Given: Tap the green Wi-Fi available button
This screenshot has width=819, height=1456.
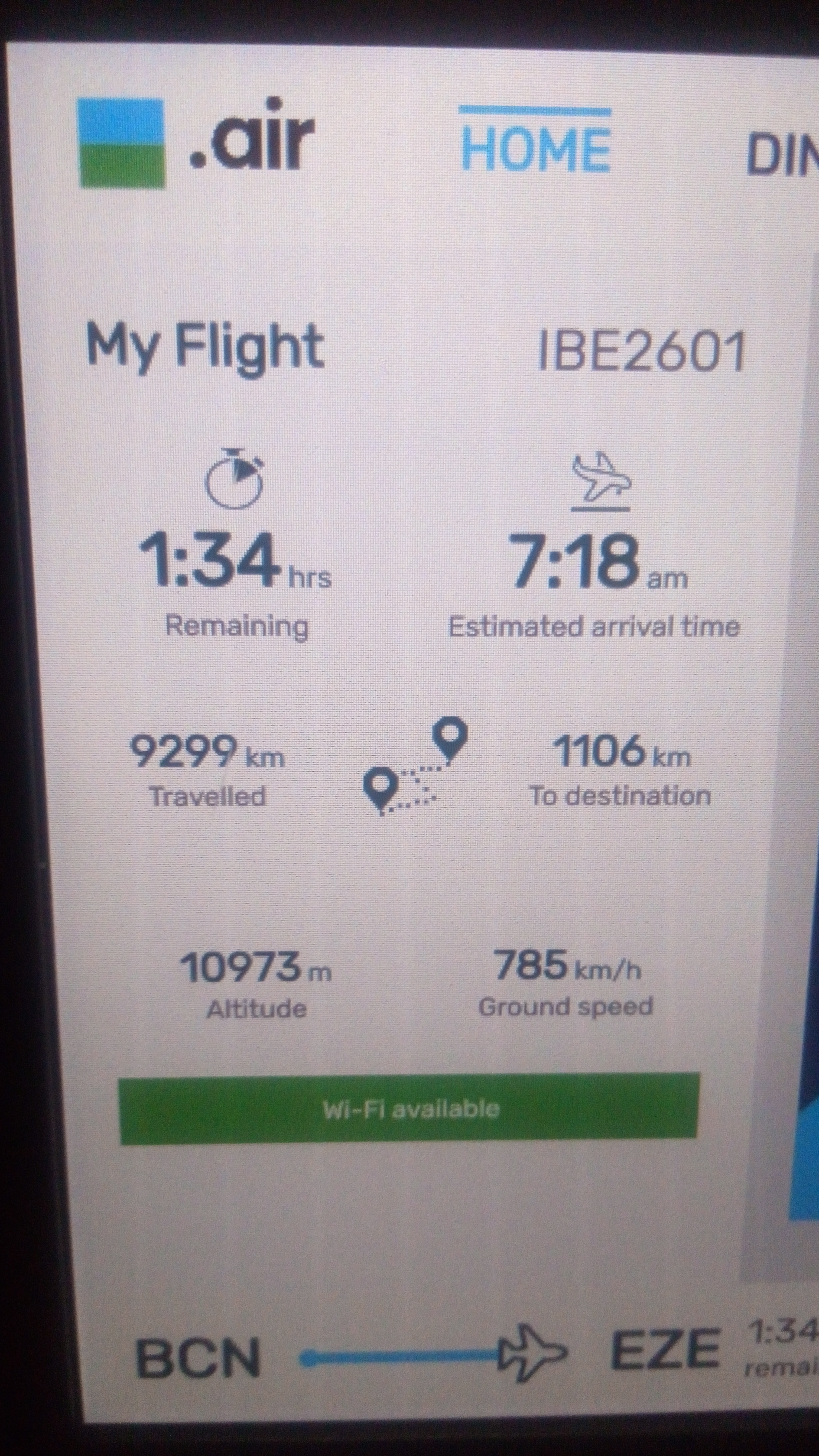Looking at the screenshot, I should 409,1109.
